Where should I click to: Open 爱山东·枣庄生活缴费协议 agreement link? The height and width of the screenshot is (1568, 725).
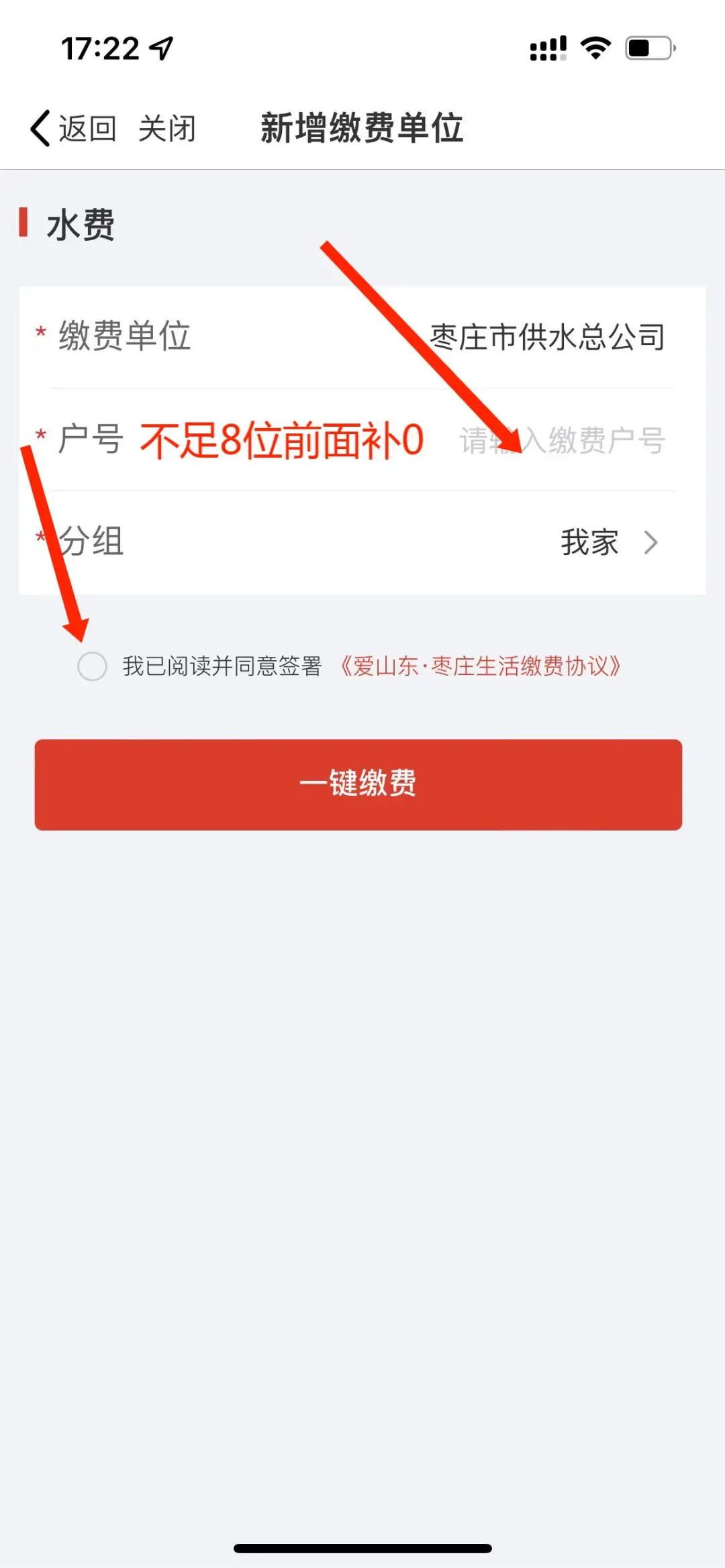click(x=481, y=666)
